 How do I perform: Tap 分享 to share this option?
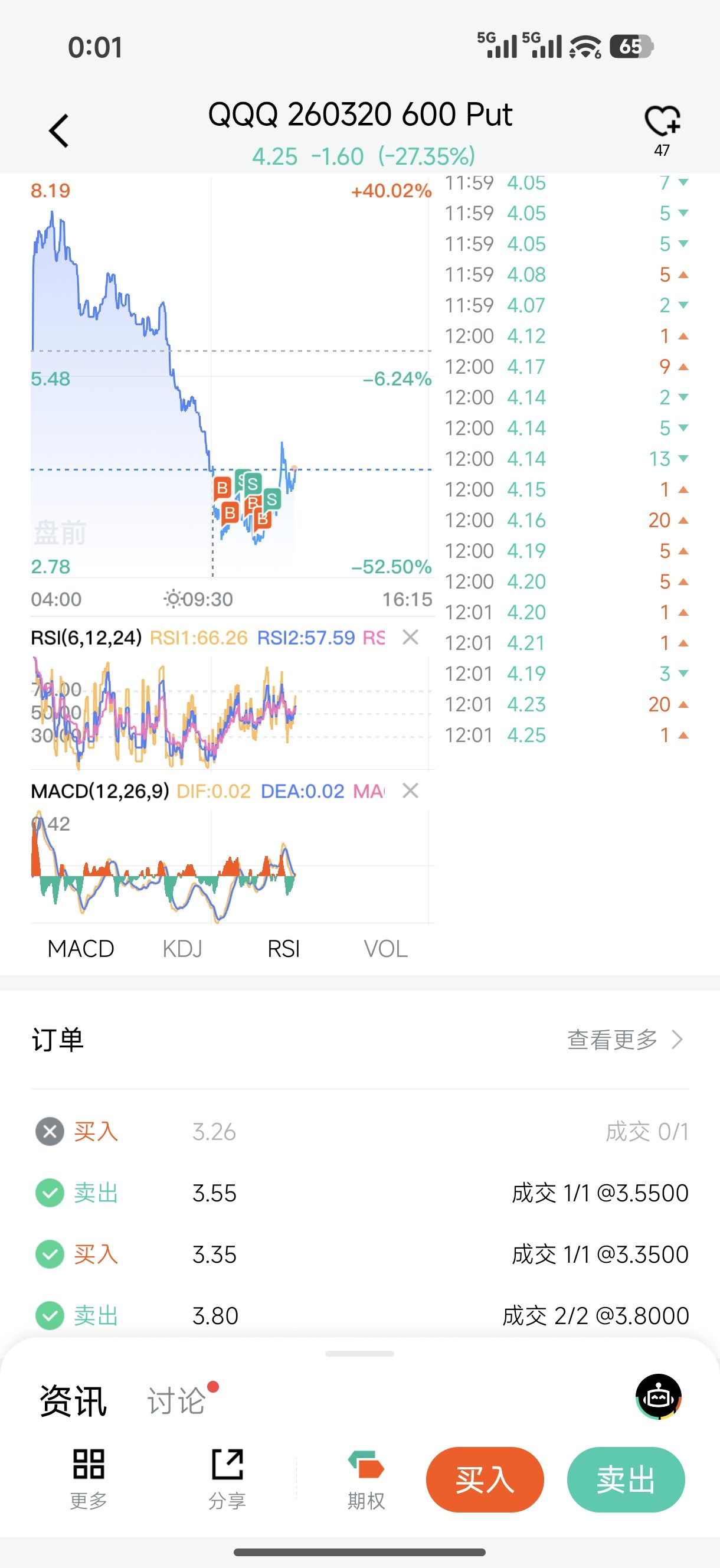click(227, 1478)
